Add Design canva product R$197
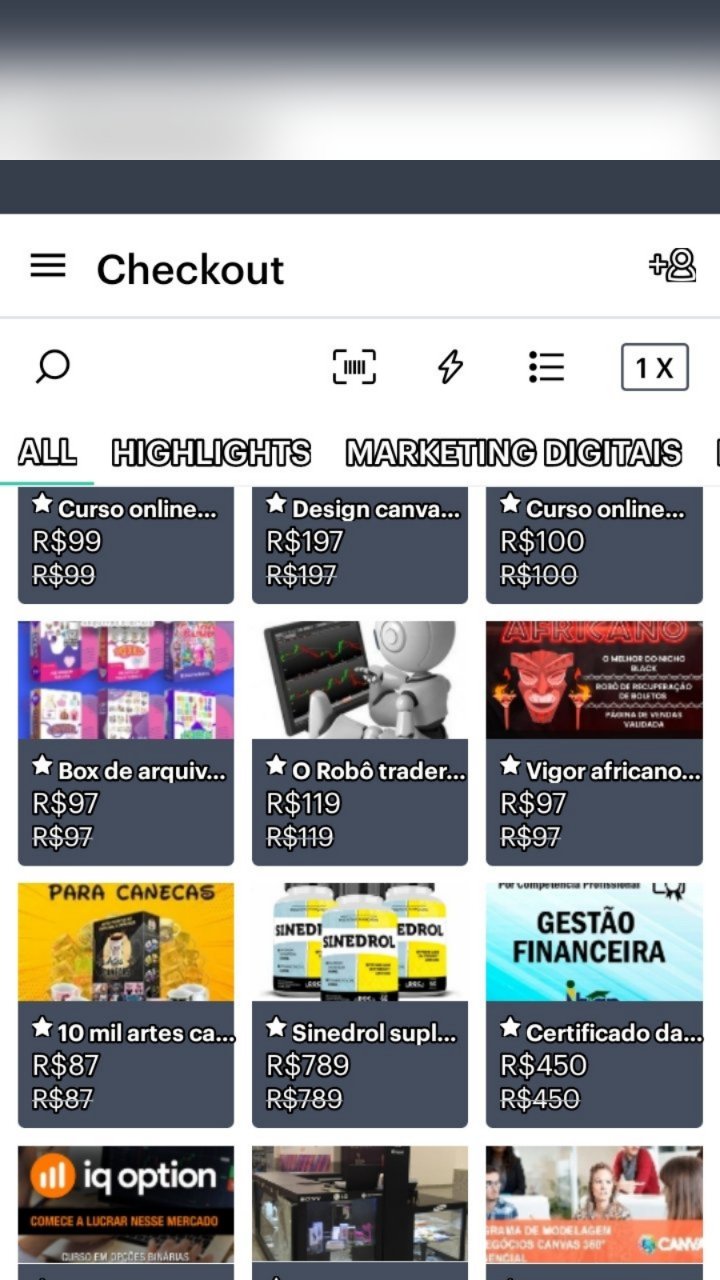 [x=360, y=543]
